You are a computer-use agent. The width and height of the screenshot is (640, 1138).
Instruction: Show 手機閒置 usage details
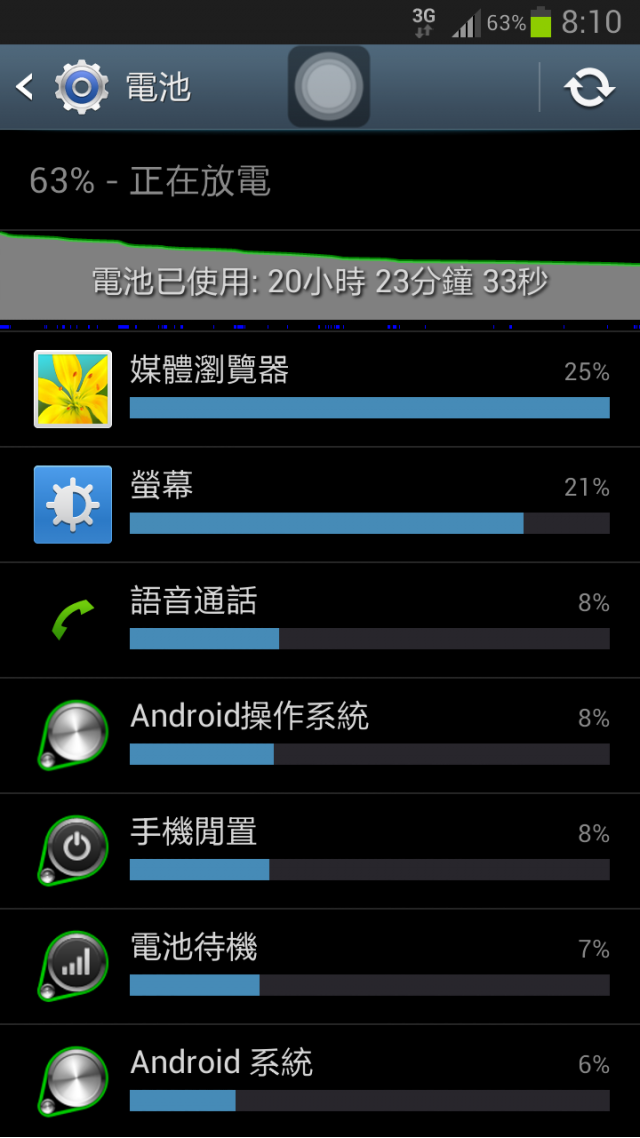(x=320, y=850)
